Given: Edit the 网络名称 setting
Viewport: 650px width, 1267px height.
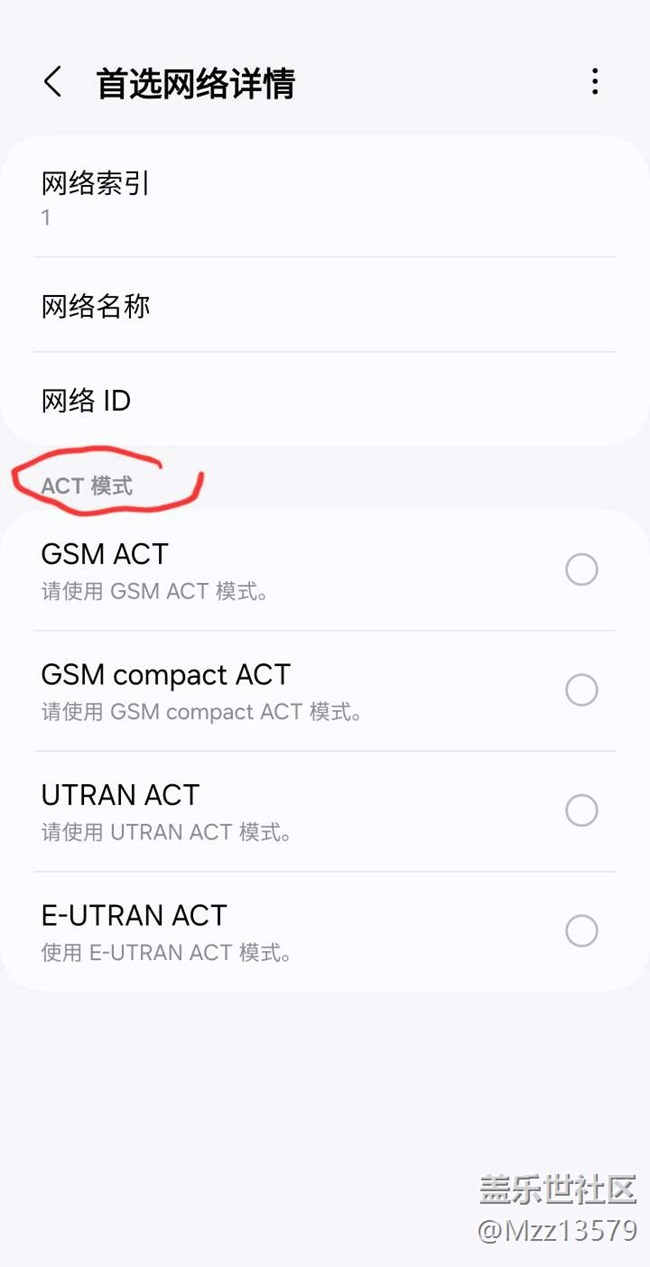Looking at the screenshot, I should pyautogui.click(x=325, y=305).
